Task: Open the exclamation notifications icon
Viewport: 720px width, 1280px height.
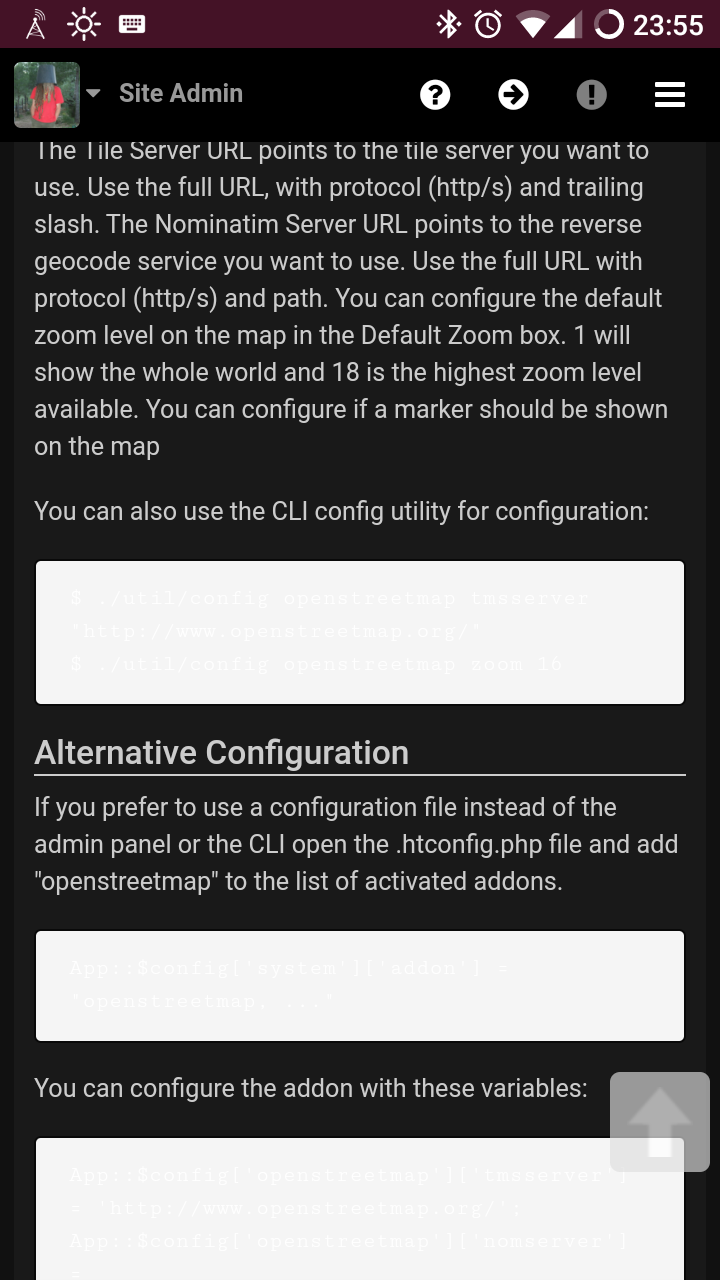Action: point(591,95)
